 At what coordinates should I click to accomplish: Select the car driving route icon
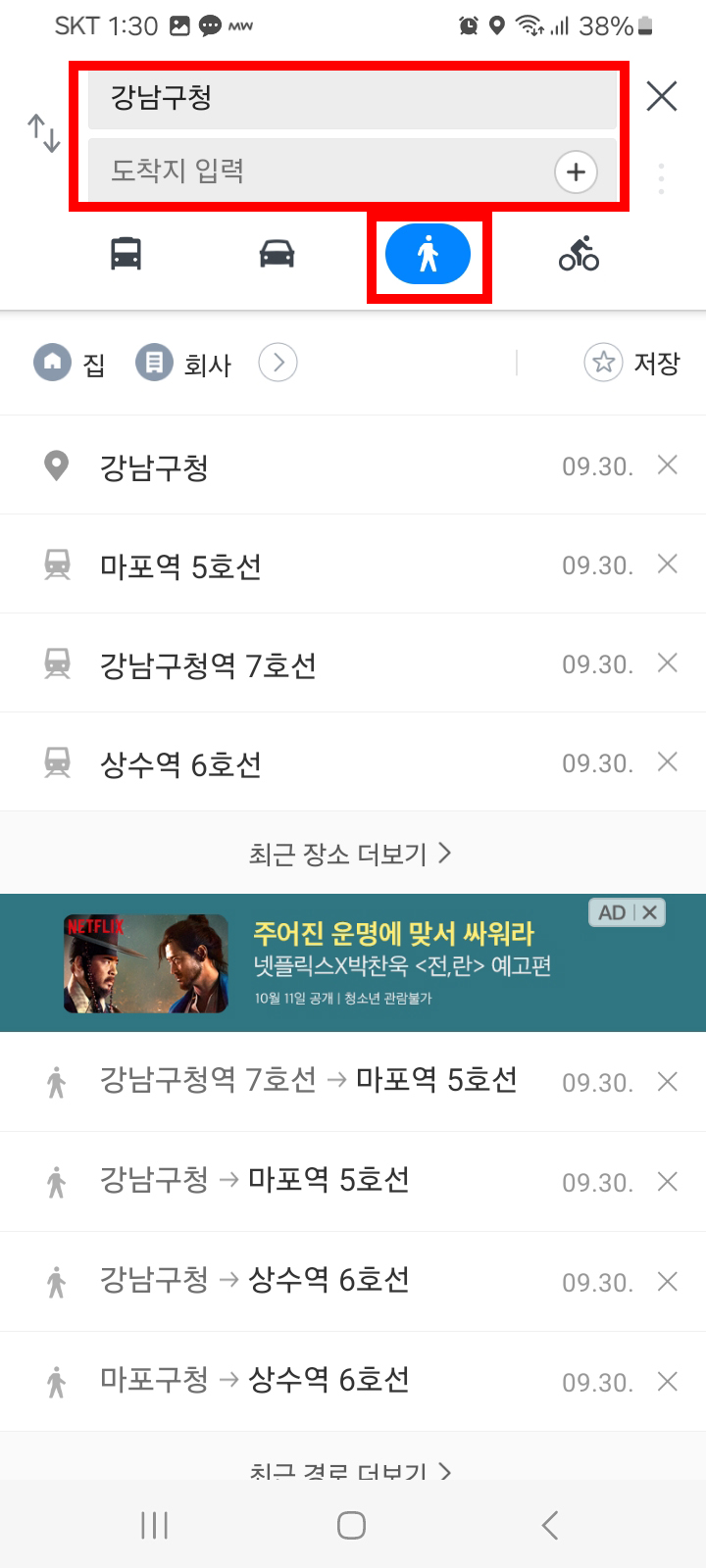click(x=277, y=253)
